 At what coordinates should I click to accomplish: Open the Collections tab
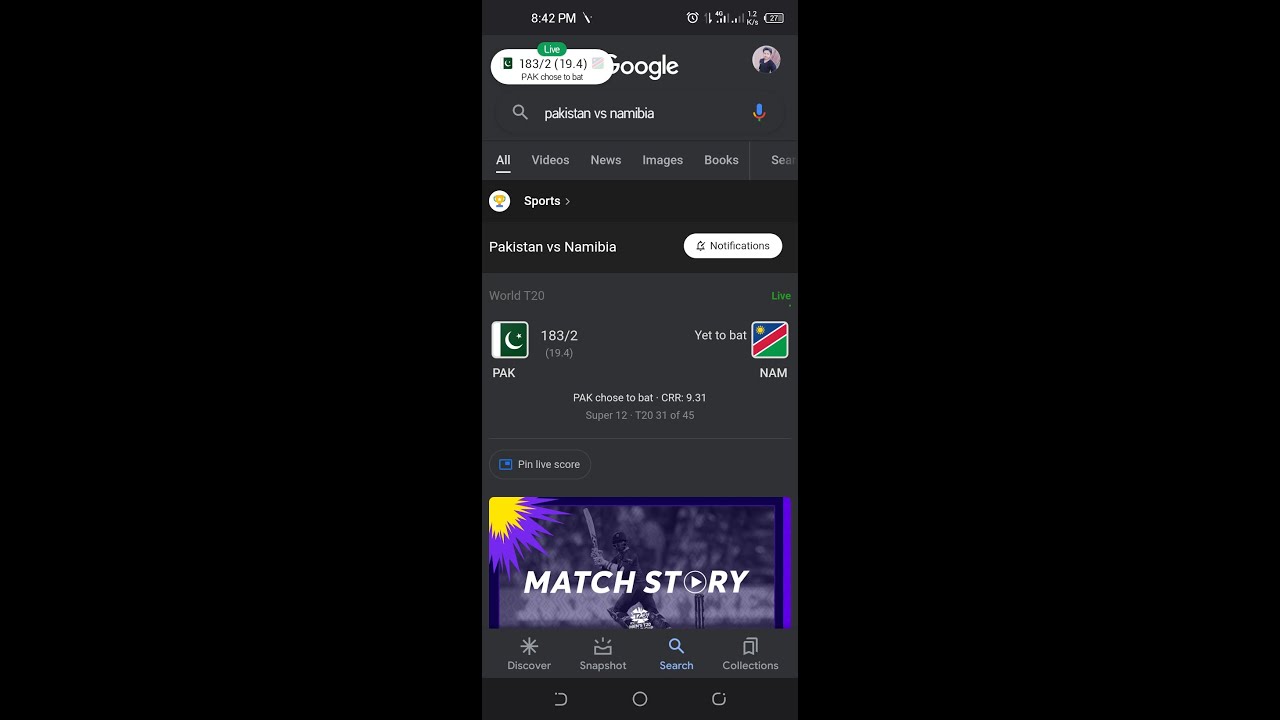coord(750,654)
